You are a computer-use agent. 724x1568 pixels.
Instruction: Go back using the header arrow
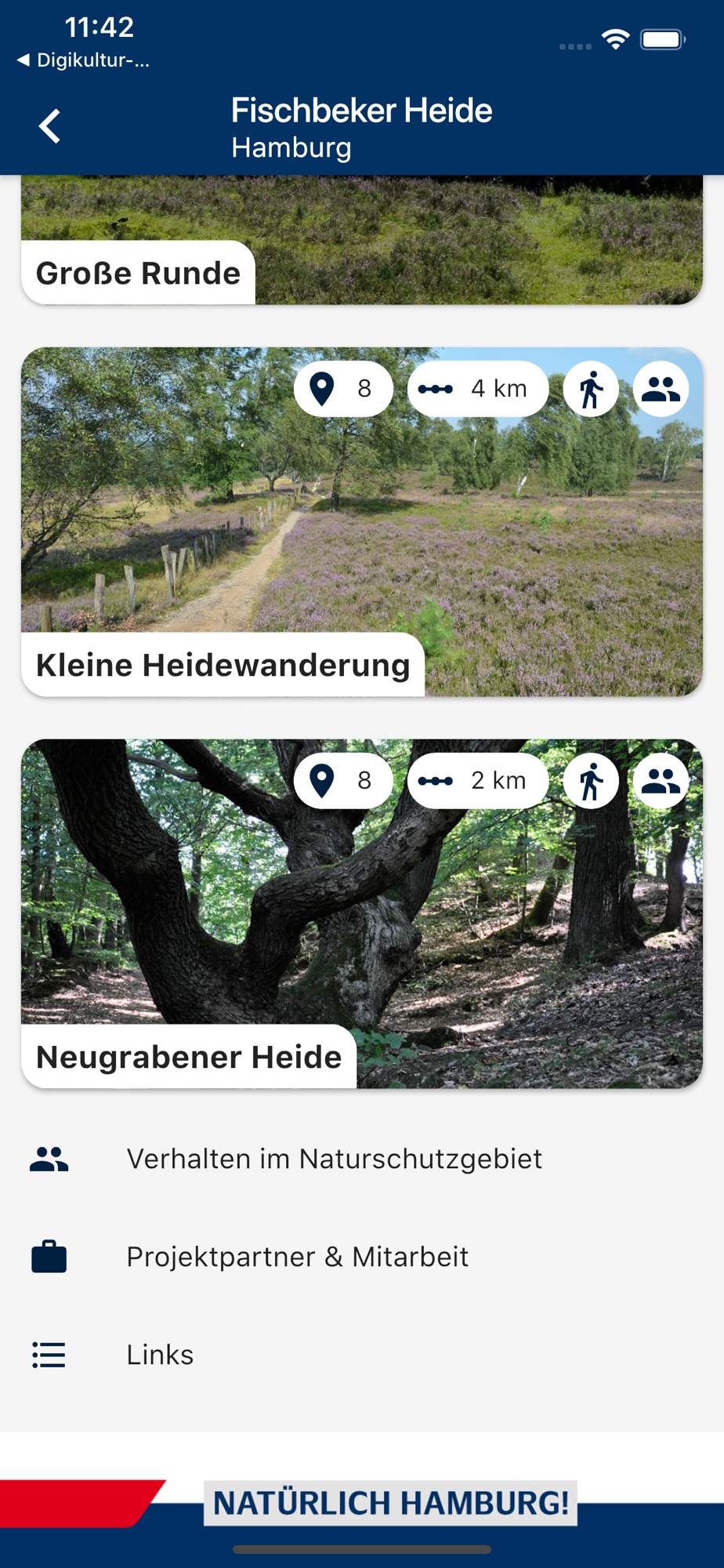click(x=49, y=126)
